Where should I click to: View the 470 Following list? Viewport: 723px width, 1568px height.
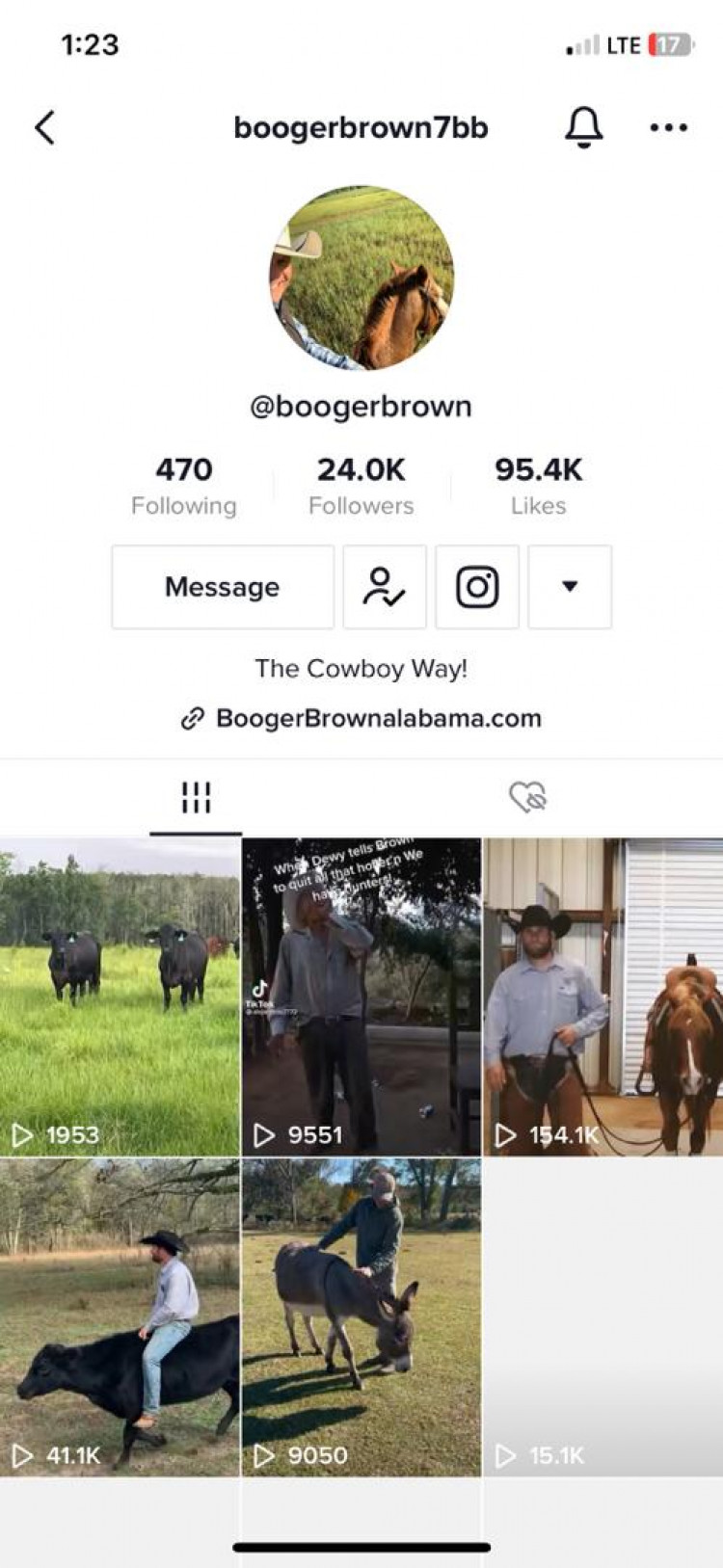point(183,486)
